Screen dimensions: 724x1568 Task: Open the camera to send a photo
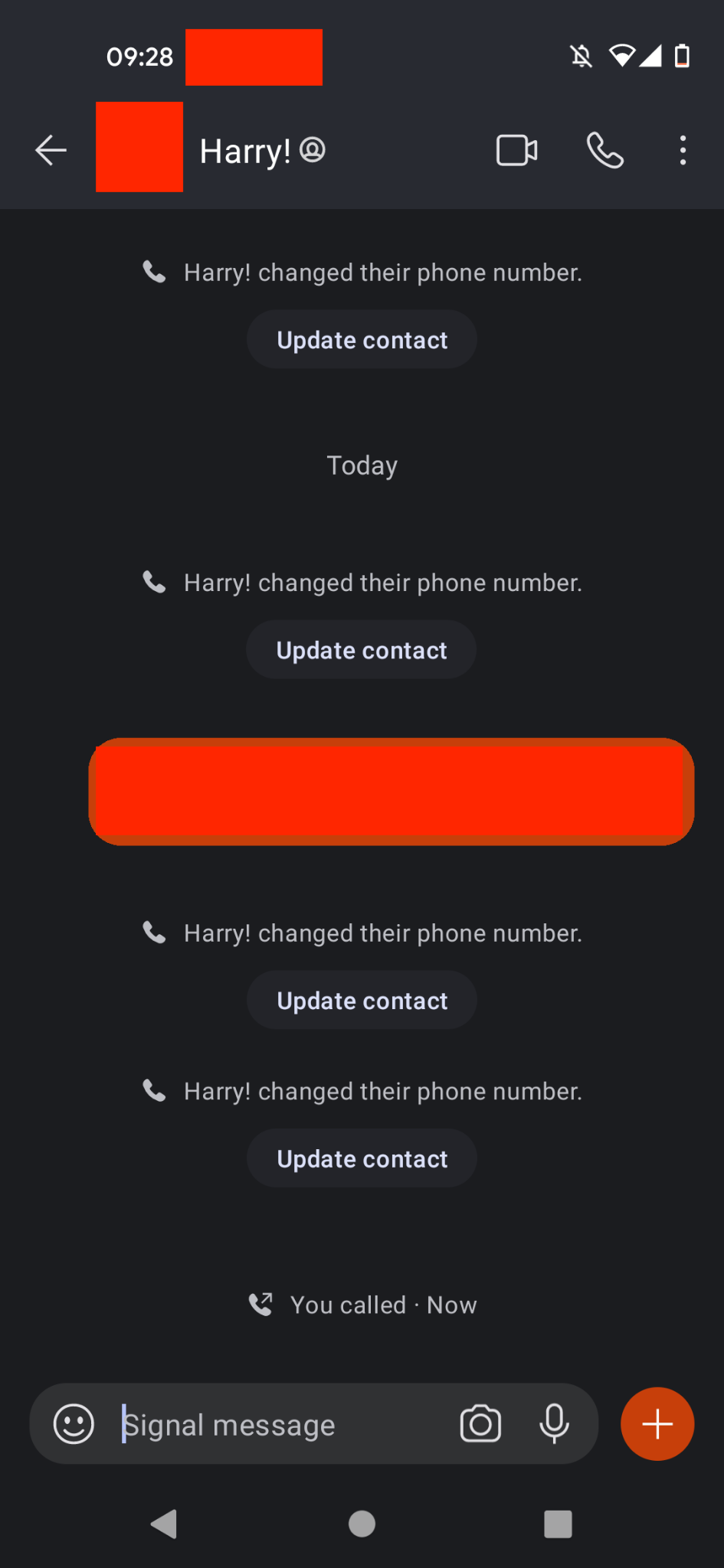480,1424
